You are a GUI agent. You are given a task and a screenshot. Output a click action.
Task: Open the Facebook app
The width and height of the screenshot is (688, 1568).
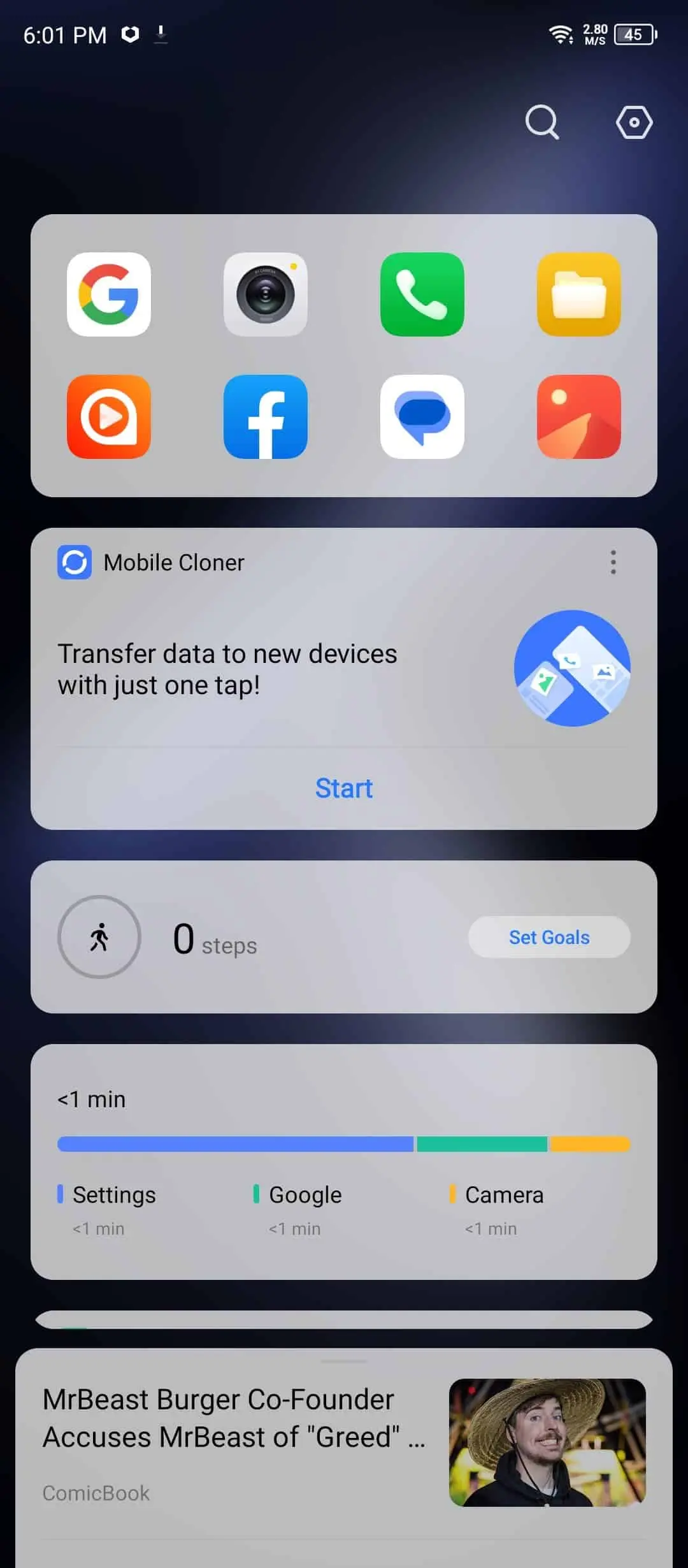click(266, 417)
